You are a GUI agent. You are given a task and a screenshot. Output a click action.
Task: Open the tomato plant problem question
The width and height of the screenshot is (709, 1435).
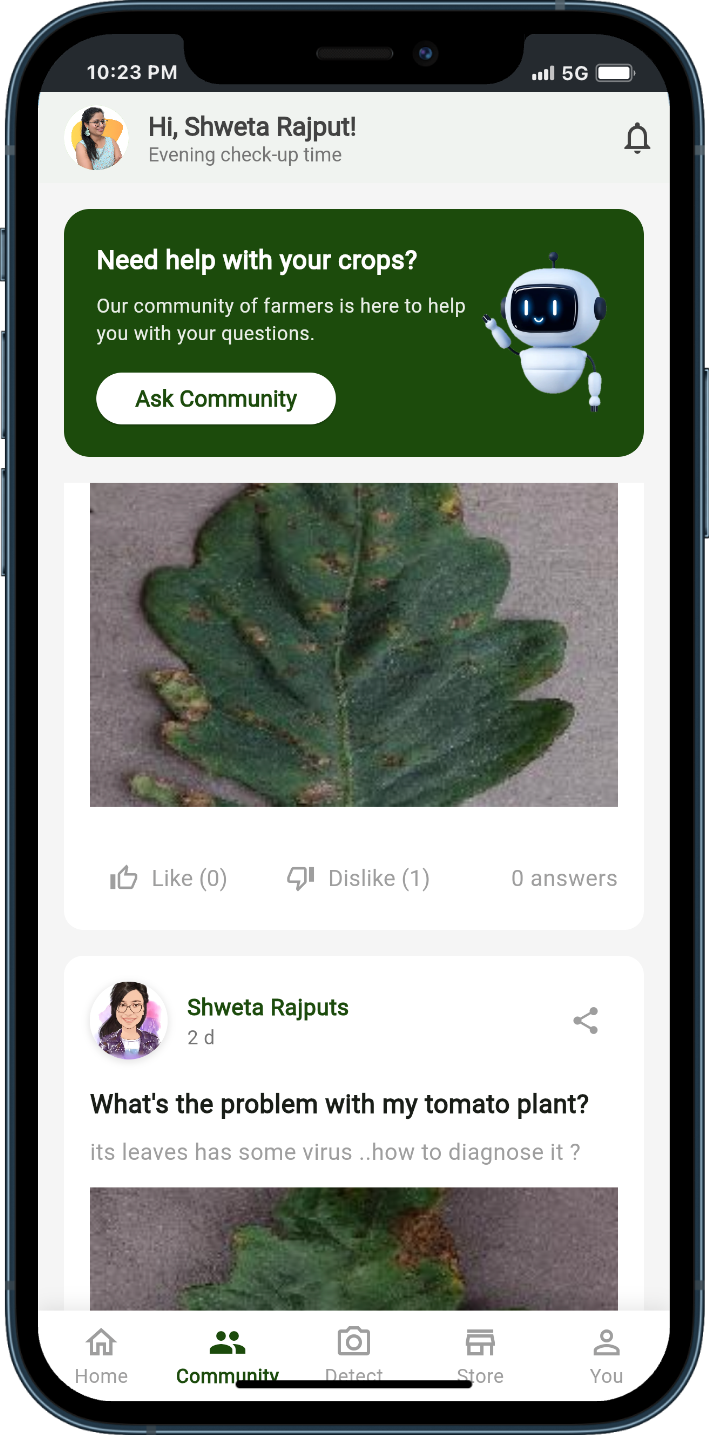[339, 1104]
